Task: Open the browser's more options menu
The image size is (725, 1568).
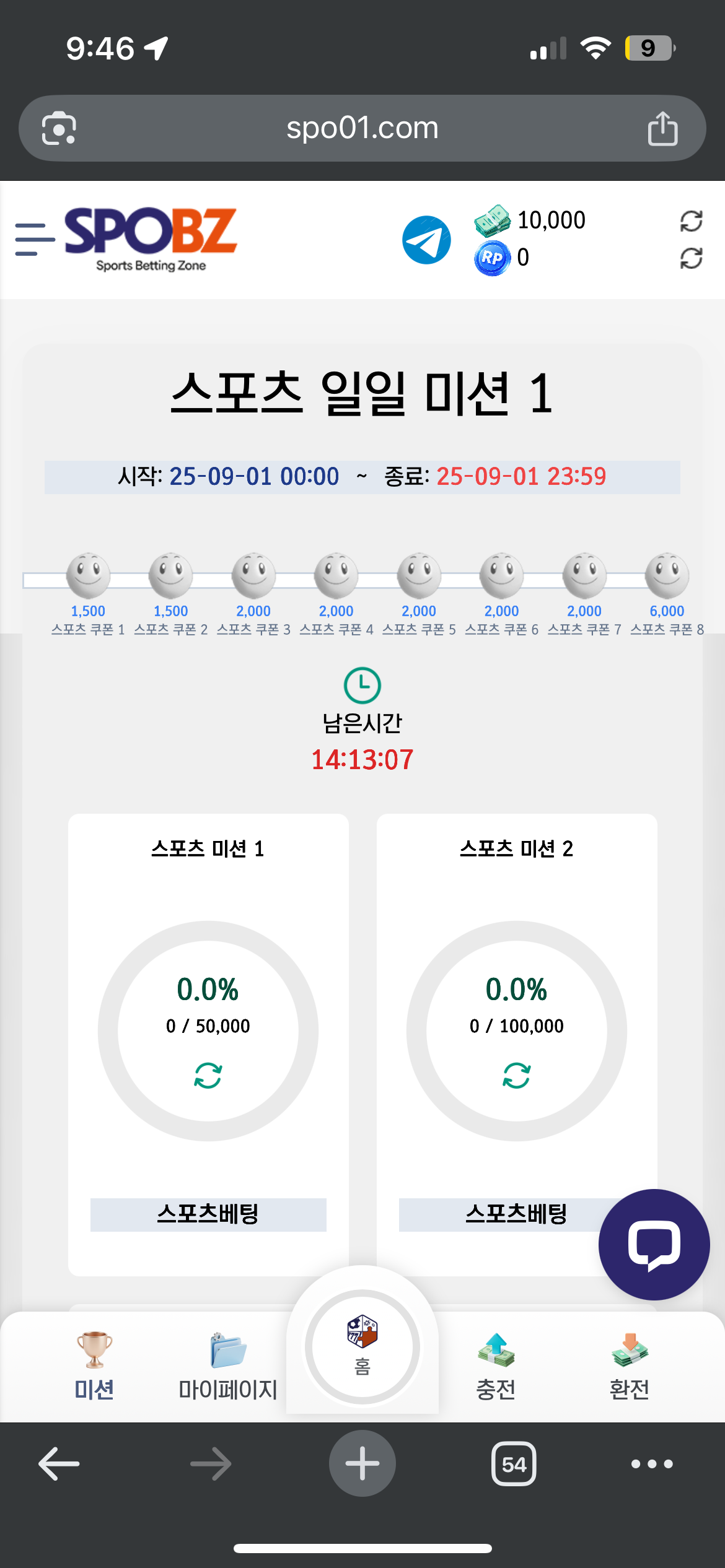Action: pos(652,1464)
